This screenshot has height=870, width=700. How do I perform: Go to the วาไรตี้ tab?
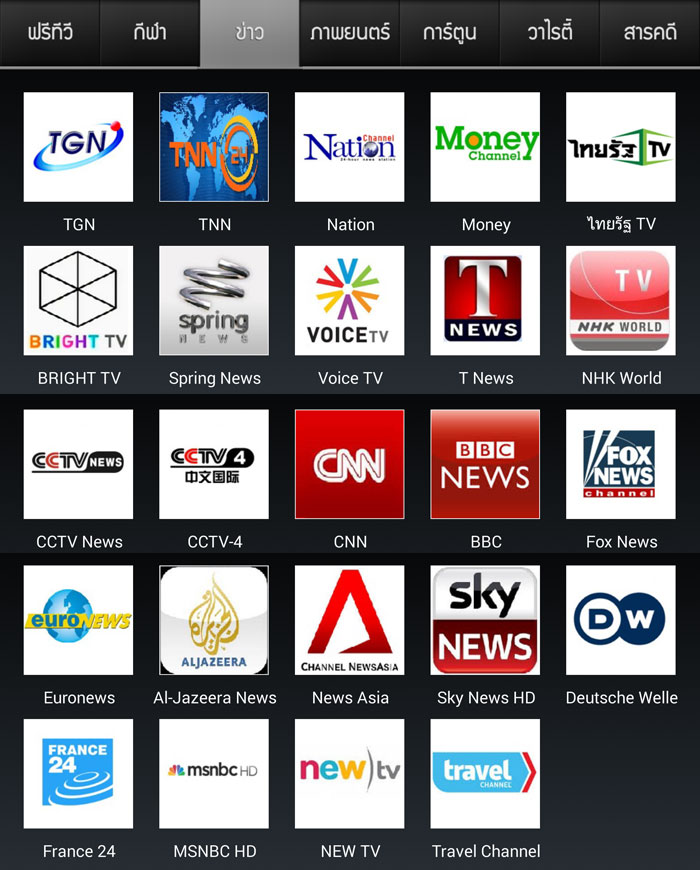pyautogui.click(x=549, y=33)
